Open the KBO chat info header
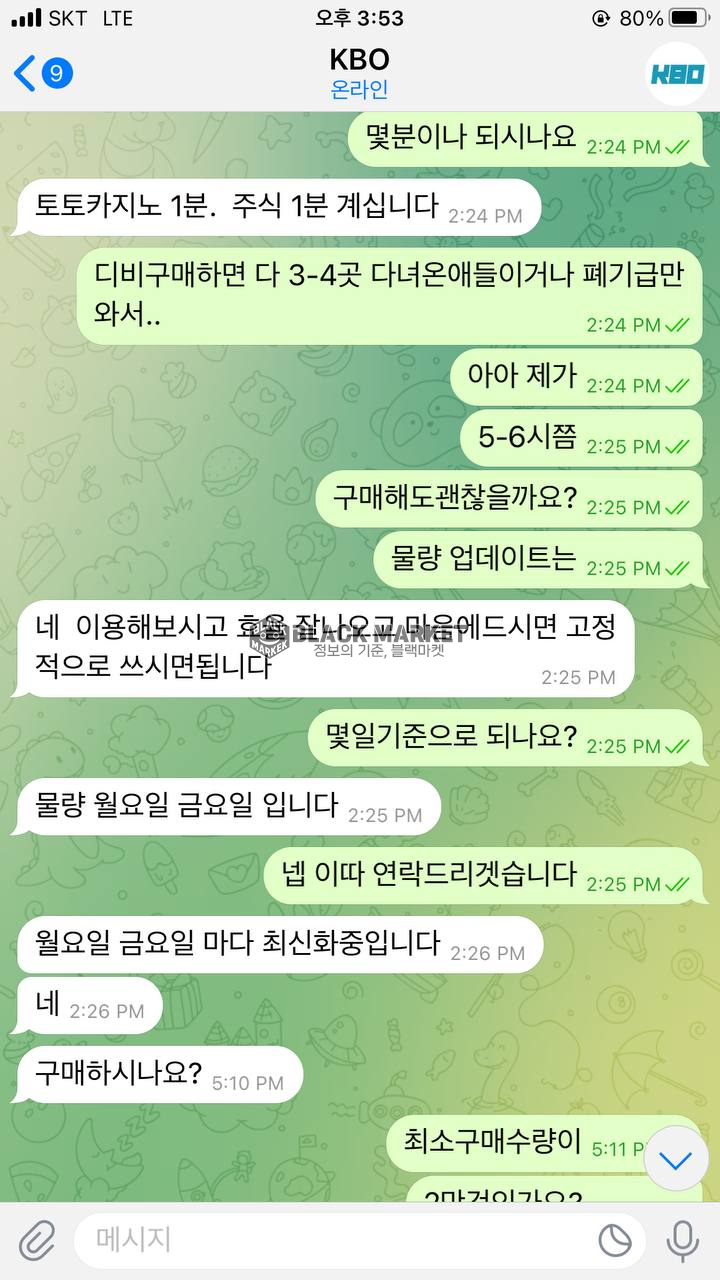Image resolution: width=720 pixels, height=1280 pixels. tap(359, 73)
